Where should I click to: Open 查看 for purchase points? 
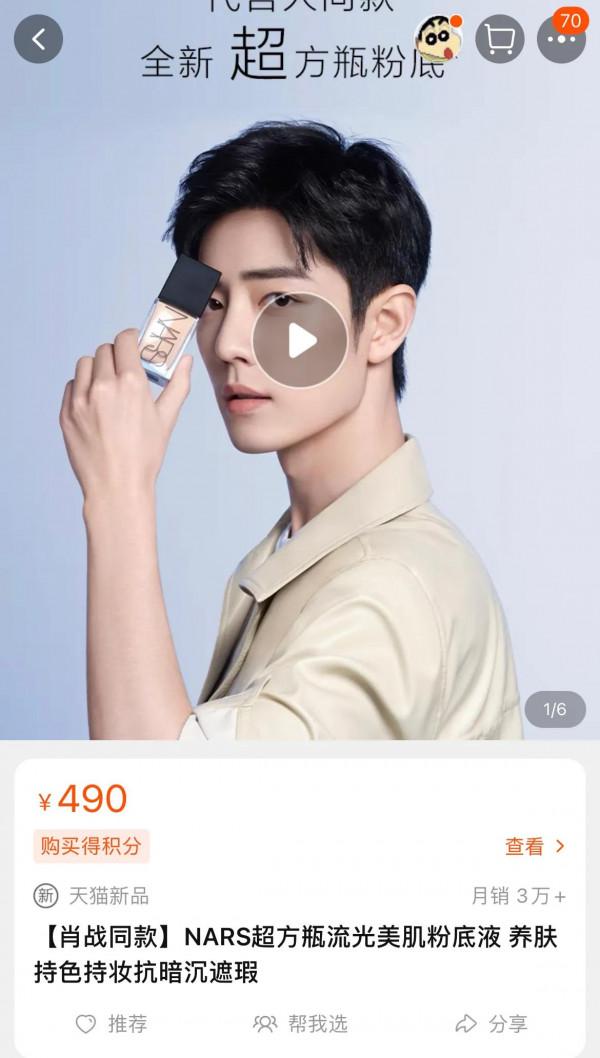[535, 847]
